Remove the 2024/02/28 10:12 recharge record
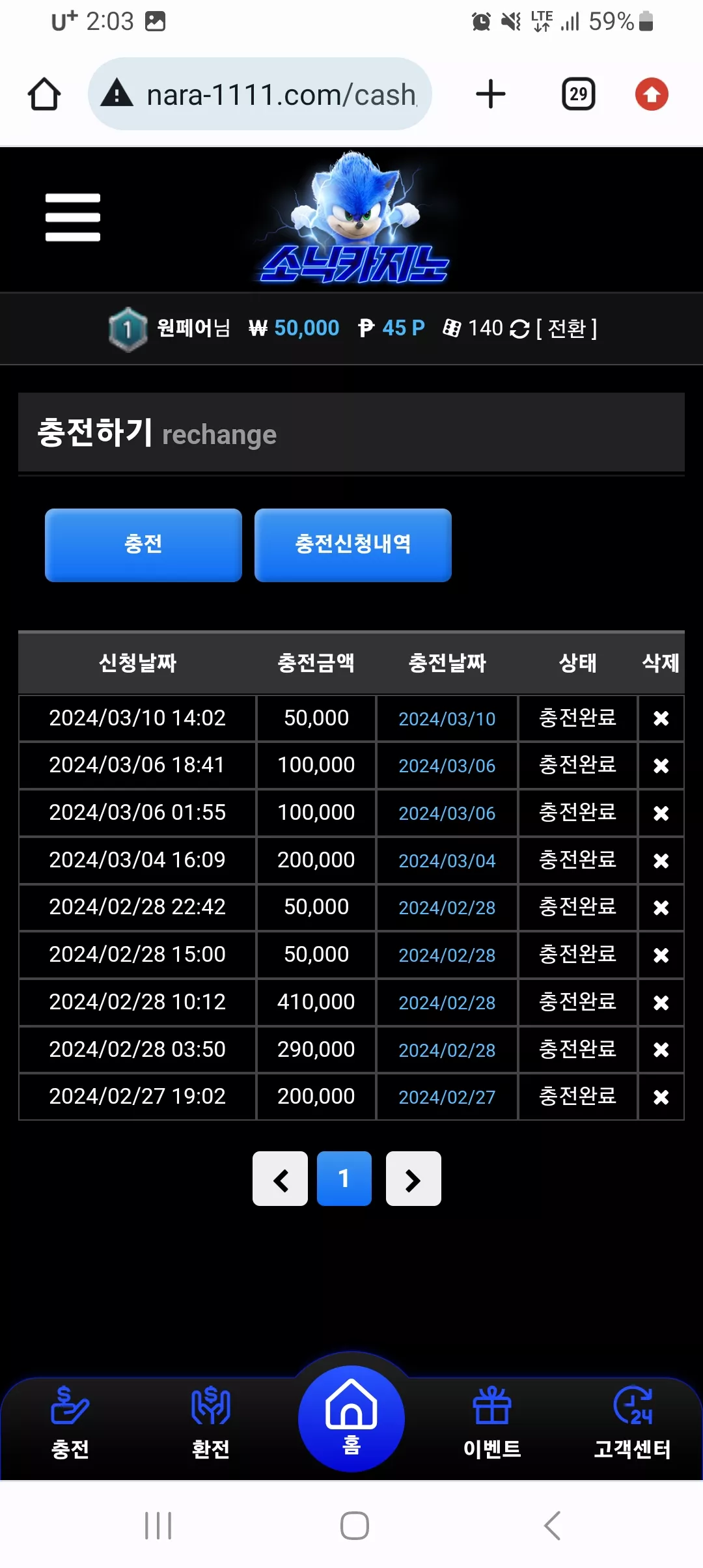Image resolution: width=703 pixels, height=1568 pixels. [x=661, y=1003]
